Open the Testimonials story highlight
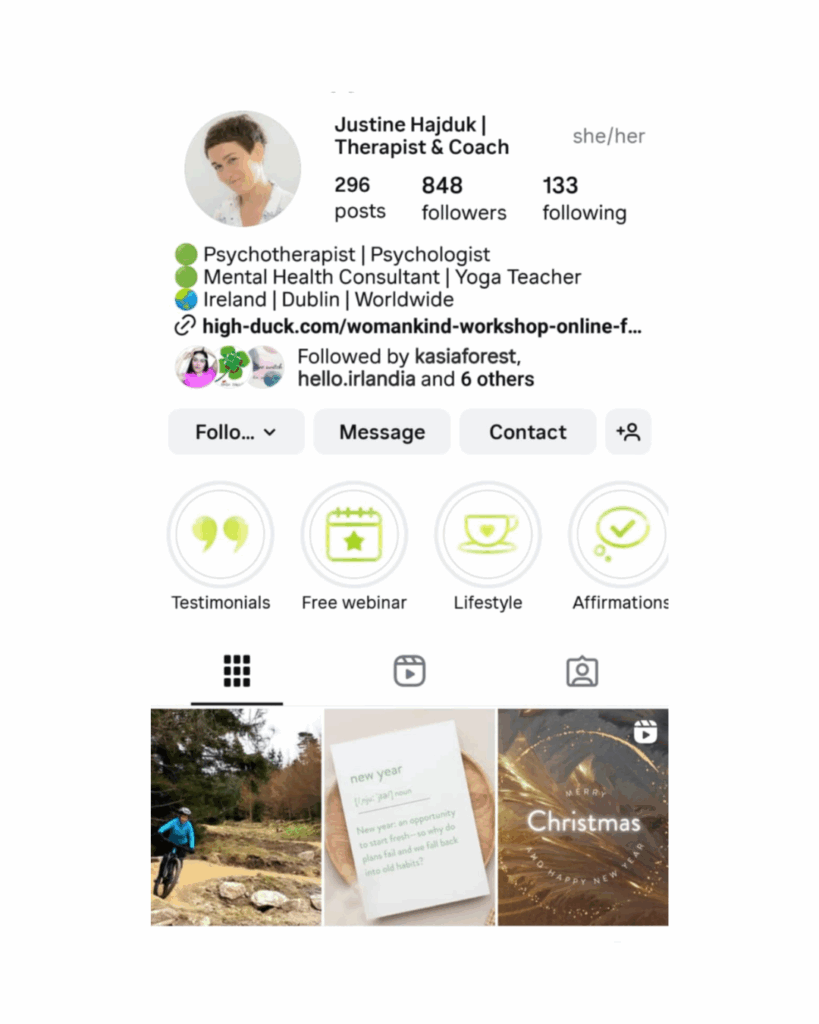Image resolution: width=819 pixels, height=1024 pixels. pos(220,536)
